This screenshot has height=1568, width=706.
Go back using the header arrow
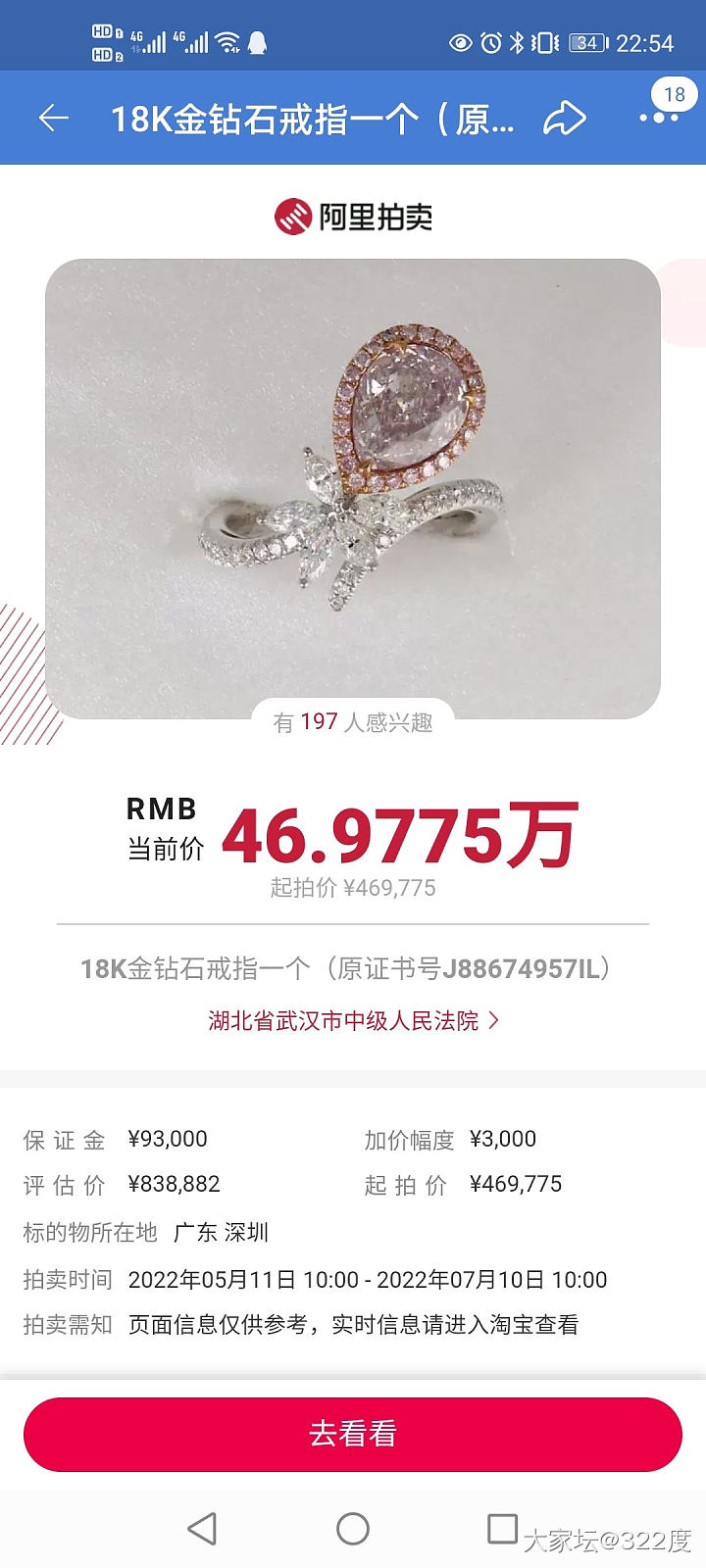click(53, 119)
